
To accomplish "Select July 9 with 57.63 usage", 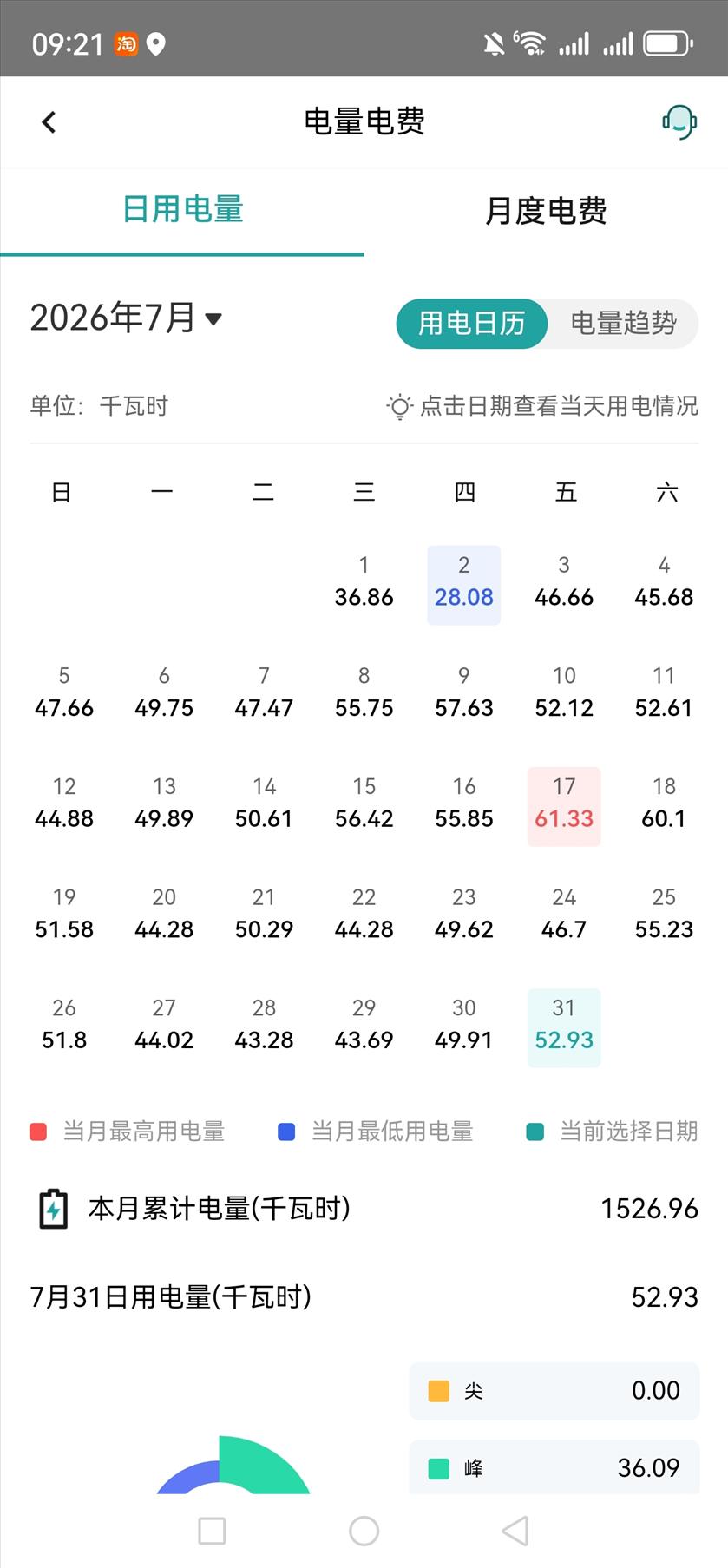I will point(464,695).
